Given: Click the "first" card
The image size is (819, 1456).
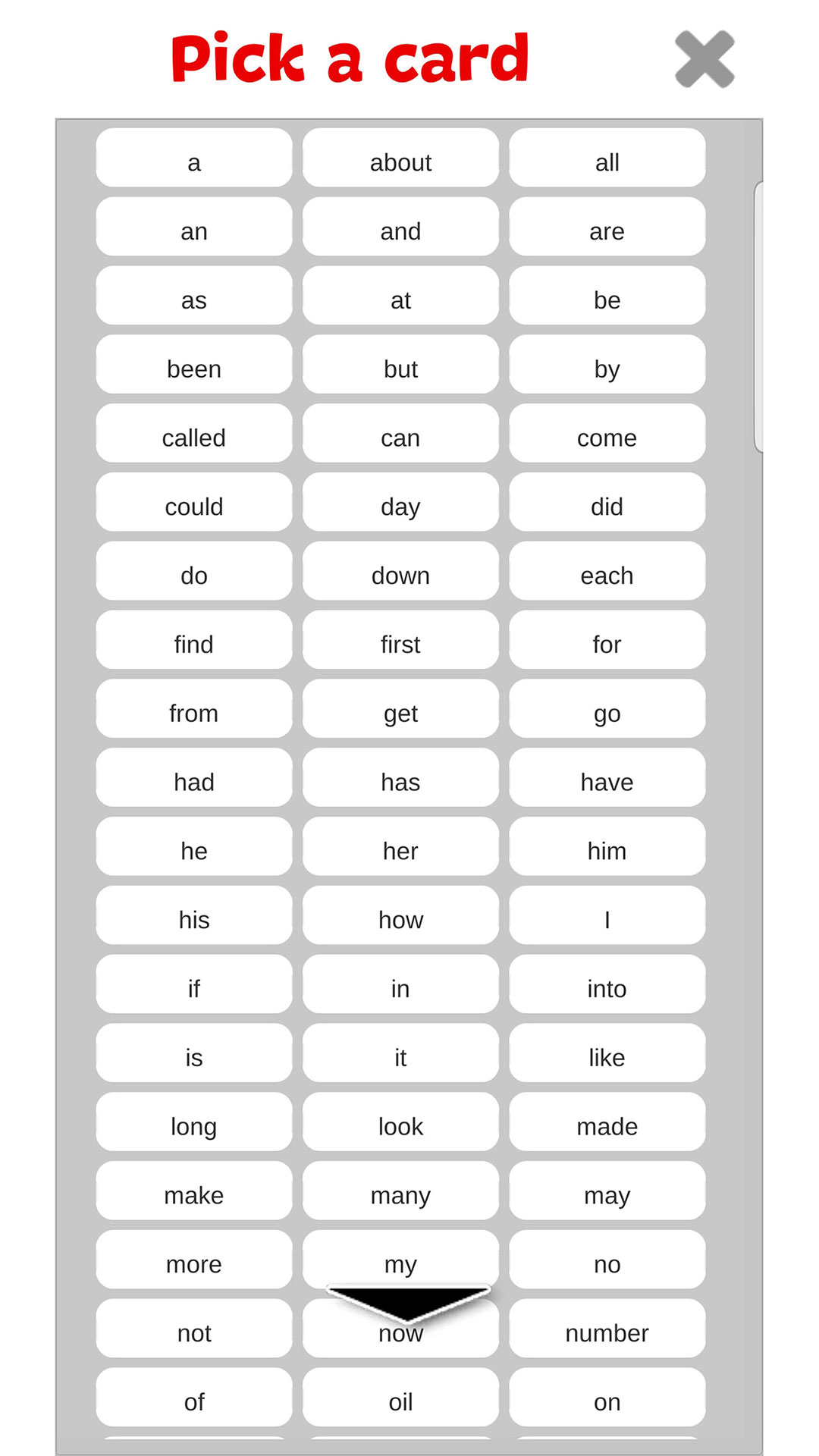Looking at the screenshot, I should (x=400, y=644).
